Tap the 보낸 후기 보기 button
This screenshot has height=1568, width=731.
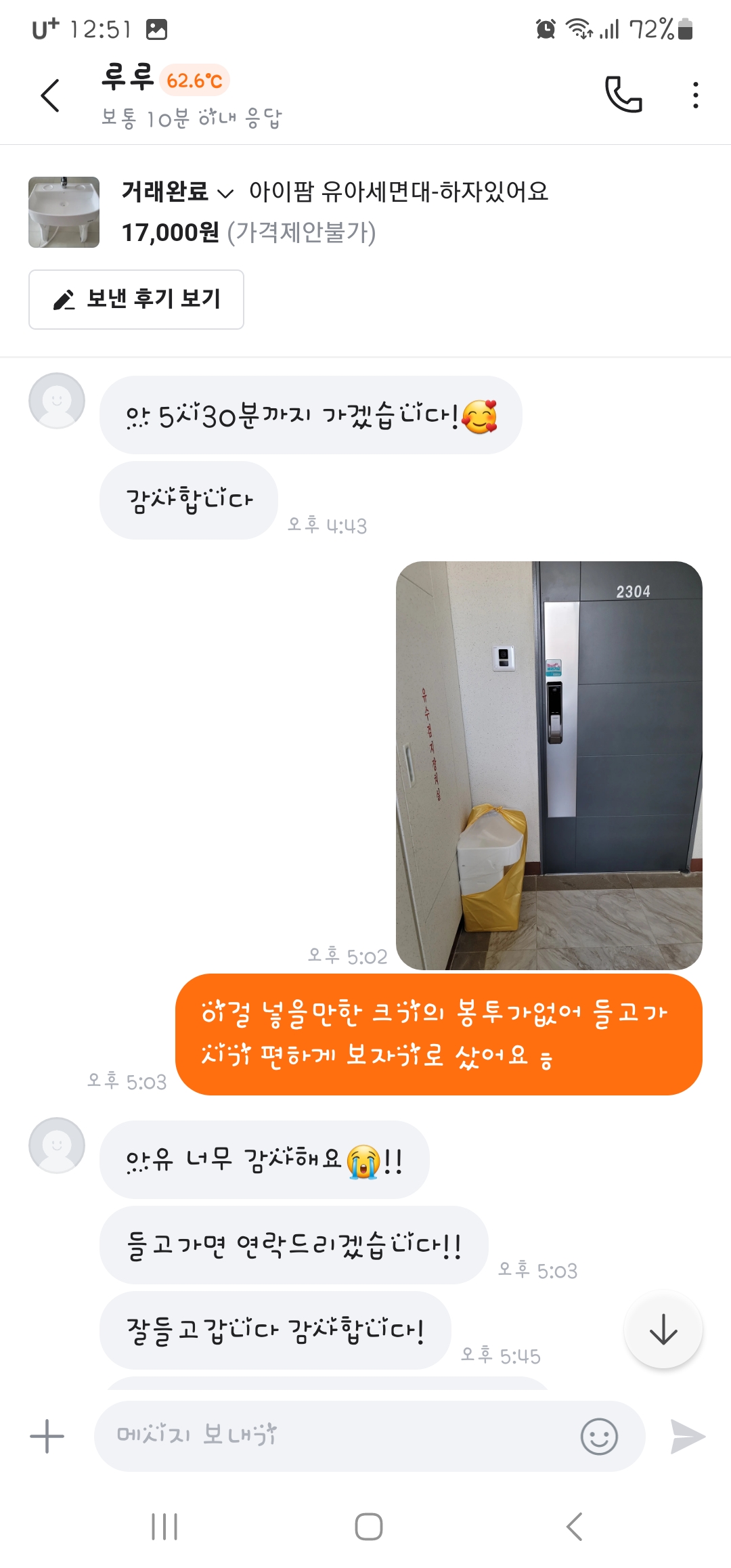(x=136, y=299)
